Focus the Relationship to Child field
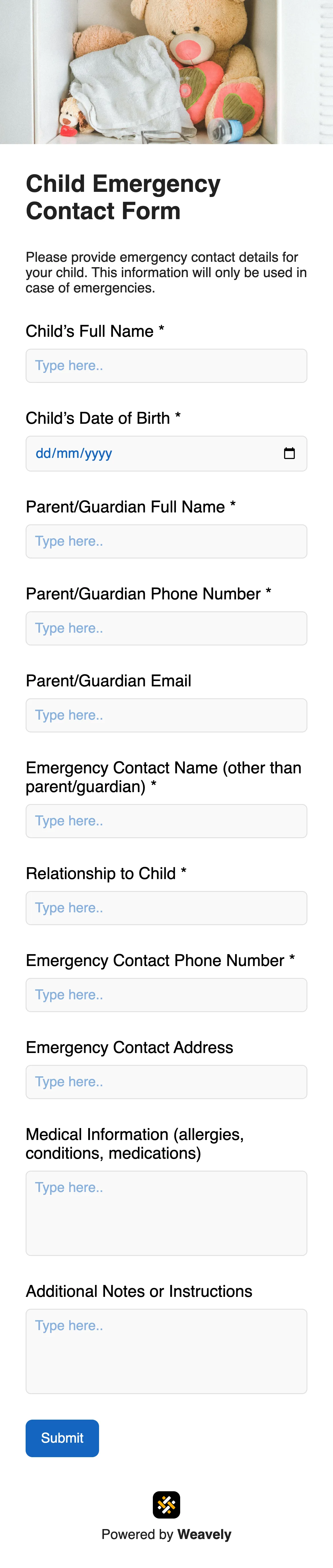333x1568 pixels. [166, 908]
